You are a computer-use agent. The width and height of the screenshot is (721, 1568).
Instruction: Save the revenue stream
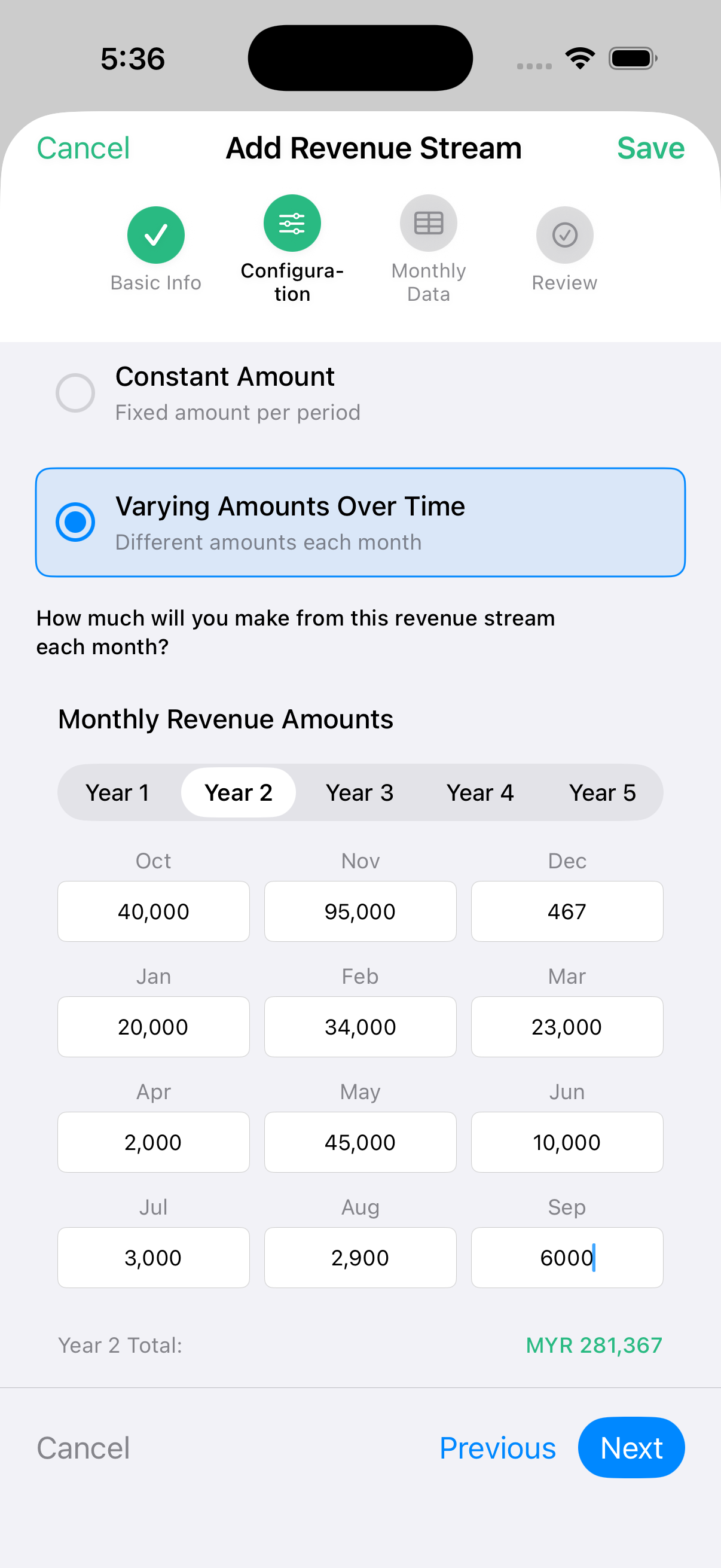pyautogui.click(x=650, y=148)
